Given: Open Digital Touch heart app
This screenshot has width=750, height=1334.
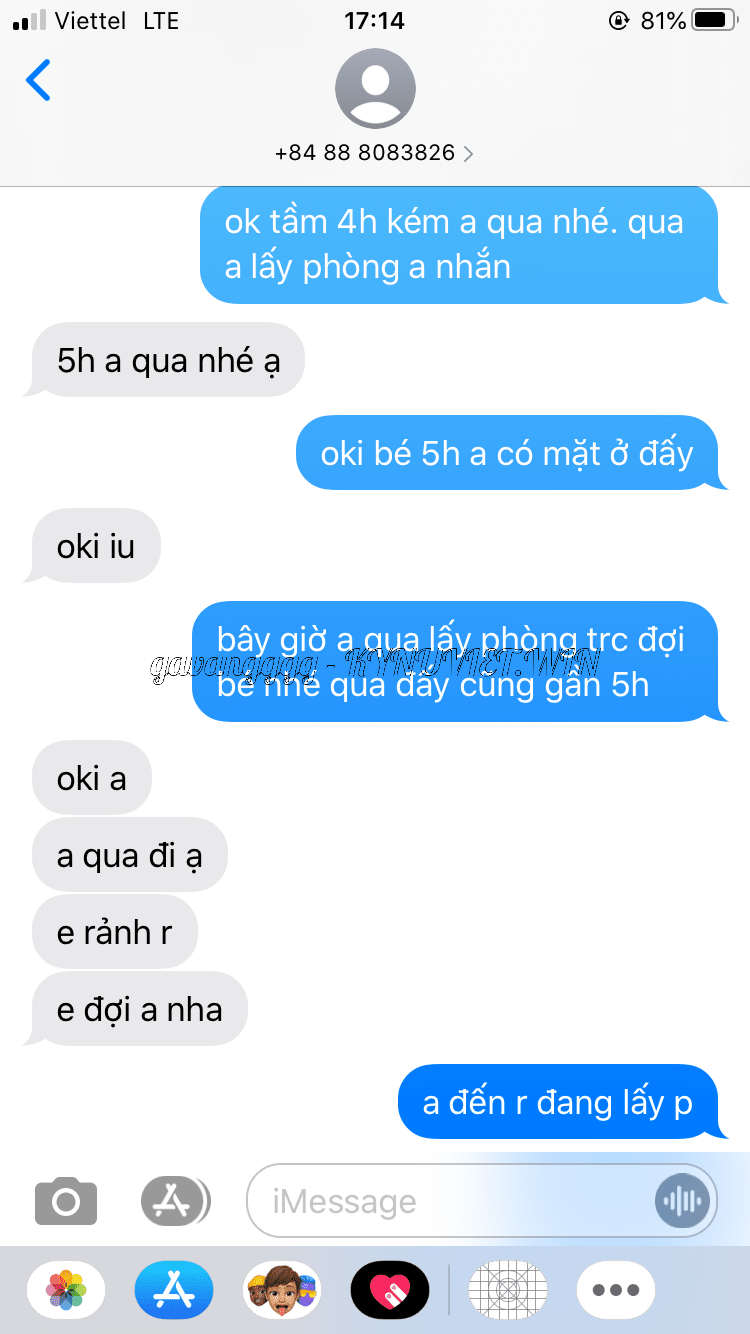Looking at the screenshot, I should pos(390,1290).
